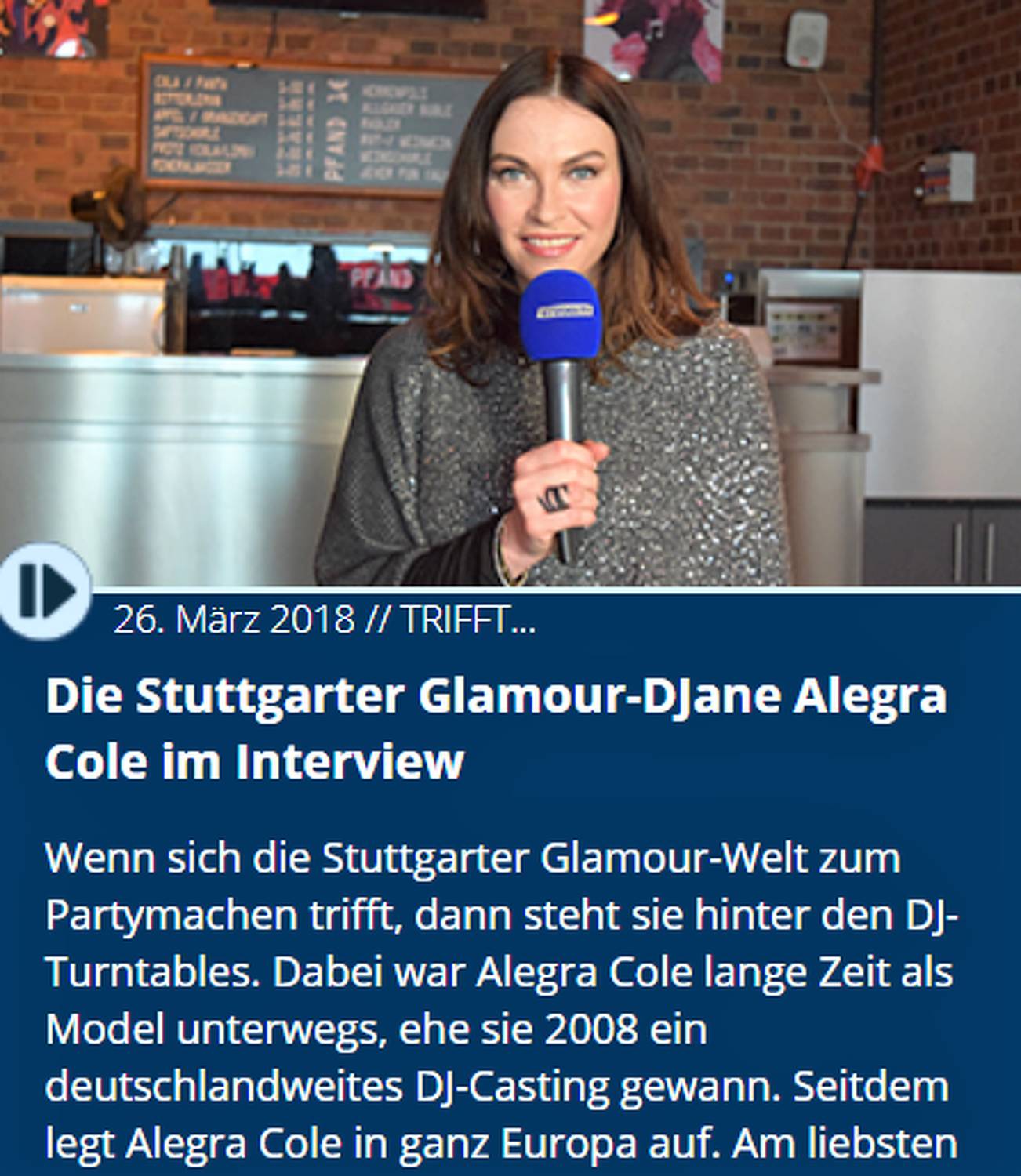Play the Alegra Cole interview video
The image size is (1021, 1176).
[x=43, y=590]
